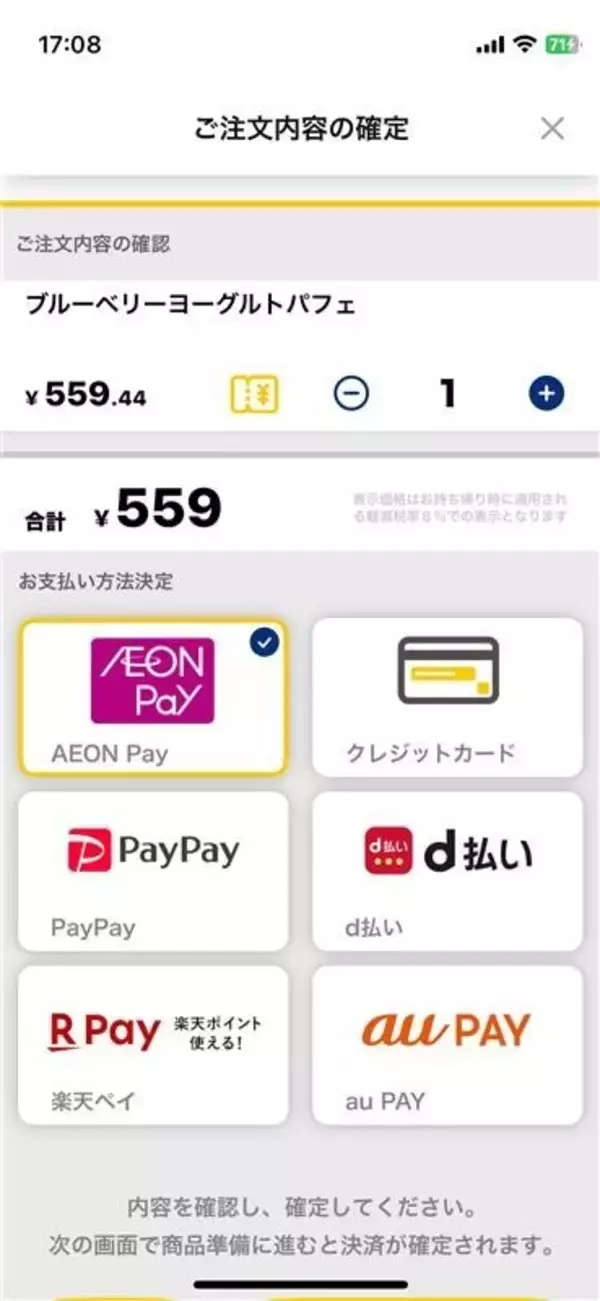
Task: Choose au PAY payment option
Action: 447,1045
